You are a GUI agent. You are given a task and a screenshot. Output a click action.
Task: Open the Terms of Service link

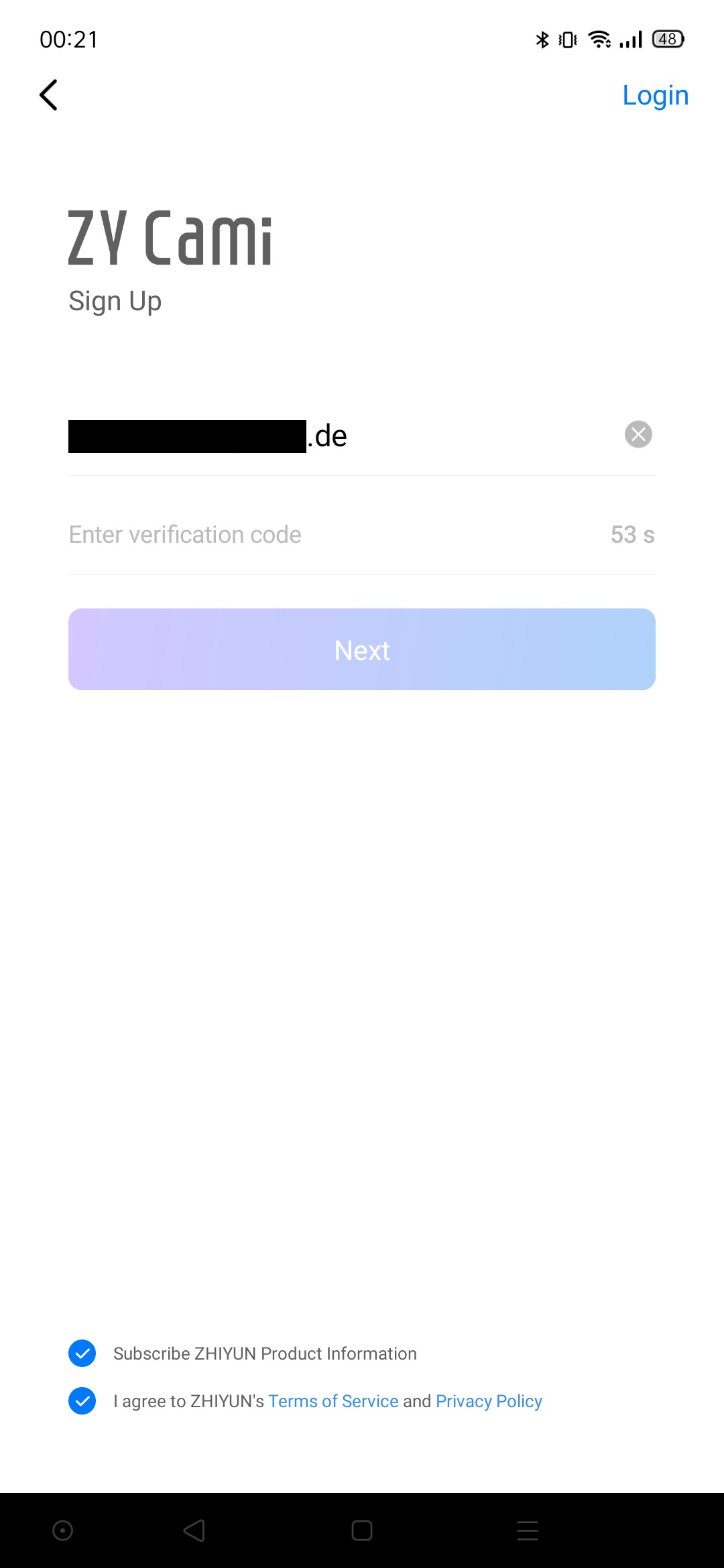pyautogui.click(x=333, y=1401)
